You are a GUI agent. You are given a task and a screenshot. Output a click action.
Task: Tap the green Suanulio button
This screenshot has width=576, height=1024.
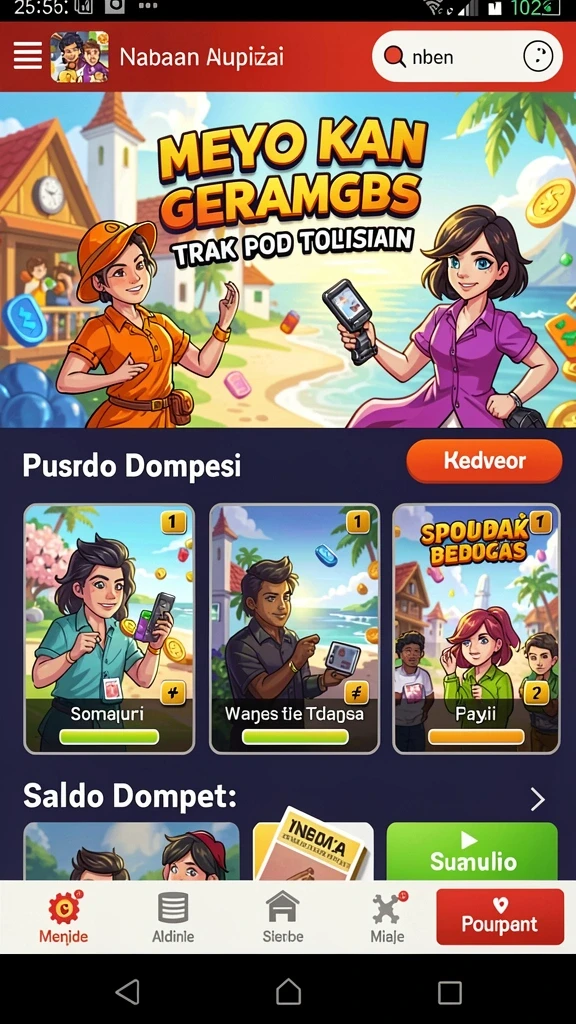tap(472, 852)
